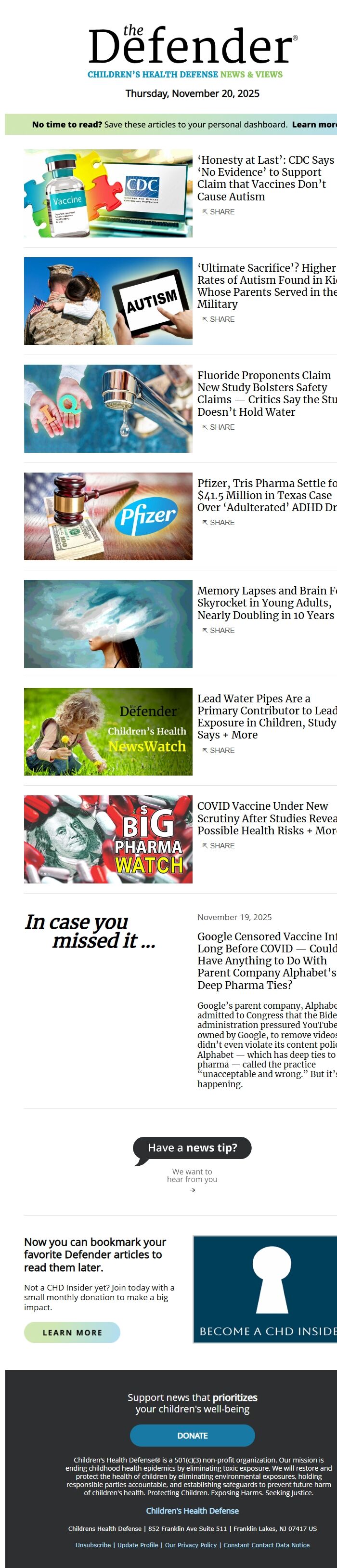Submit a tip via 'Have a news tip?'

(192, 1148)
